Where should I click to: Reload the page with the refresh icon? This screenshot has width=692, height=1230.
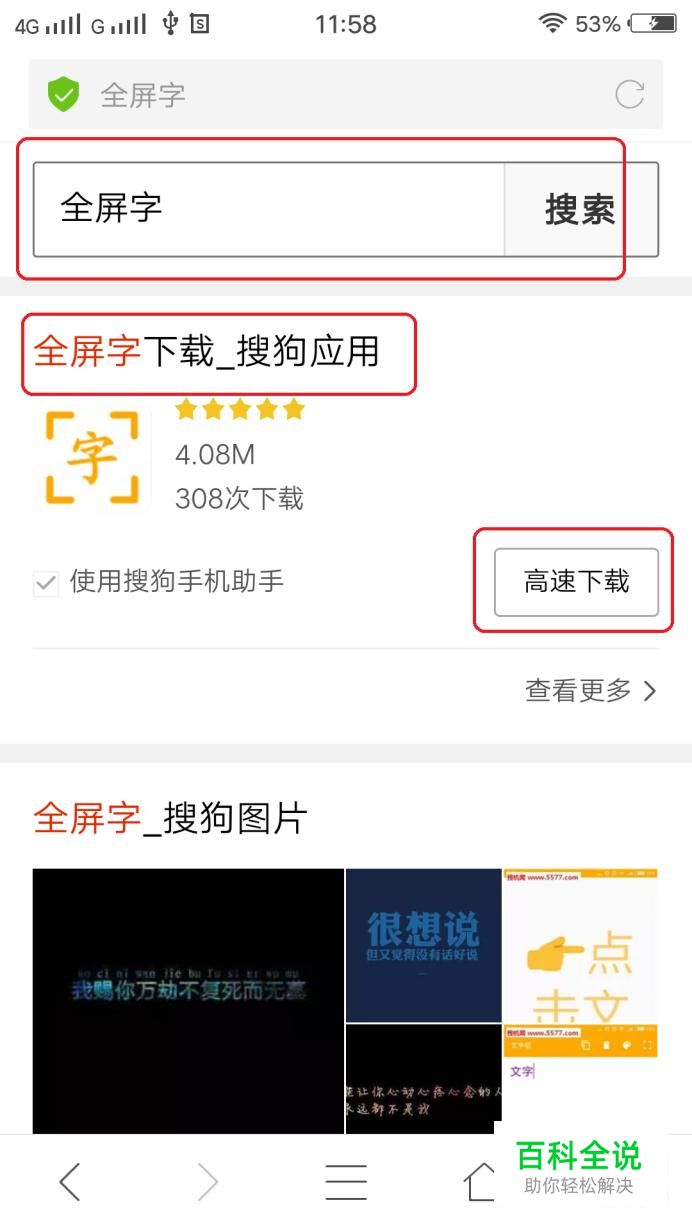[x=629, y=95]
